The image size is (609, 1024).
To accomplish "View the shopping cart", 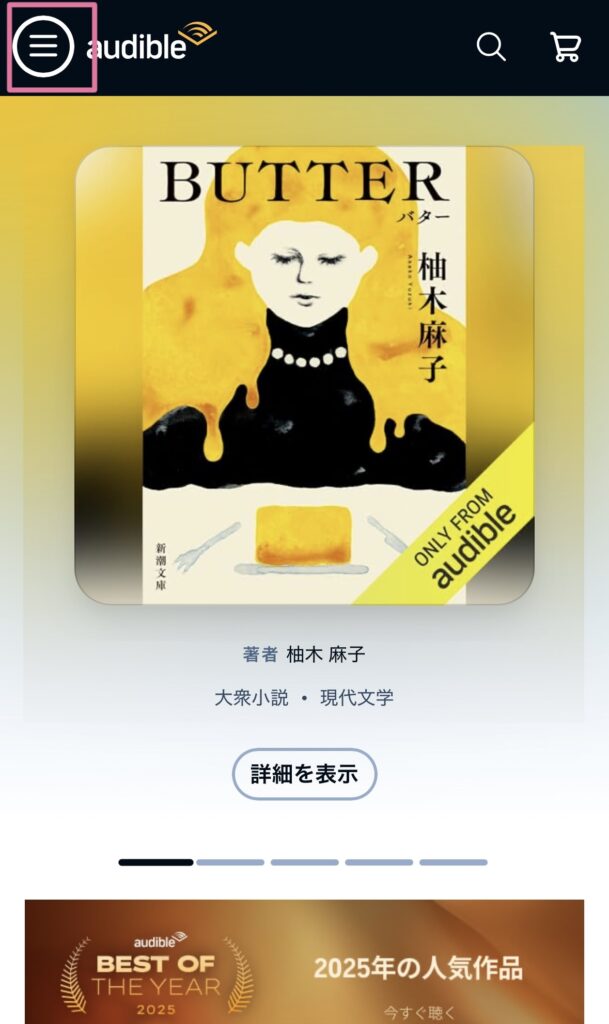I will (566, 46).
